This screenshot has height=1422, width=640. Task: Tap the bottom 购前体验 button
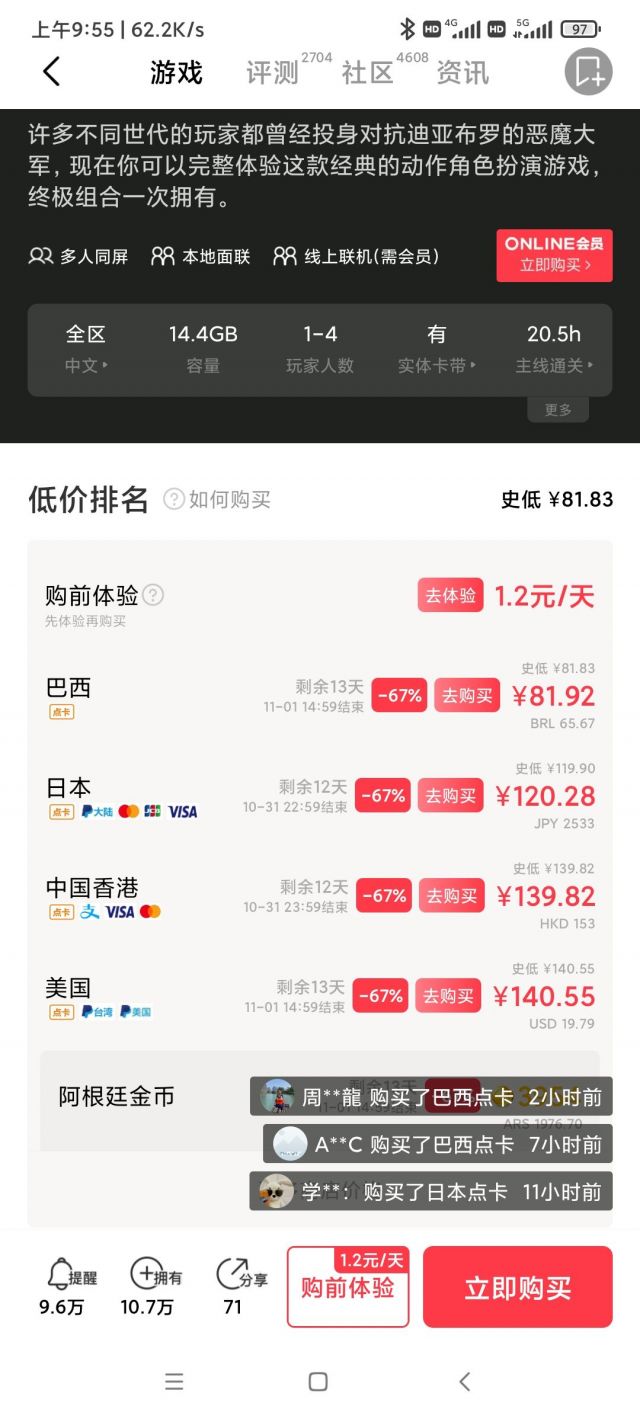click(x=348, y=1287)
